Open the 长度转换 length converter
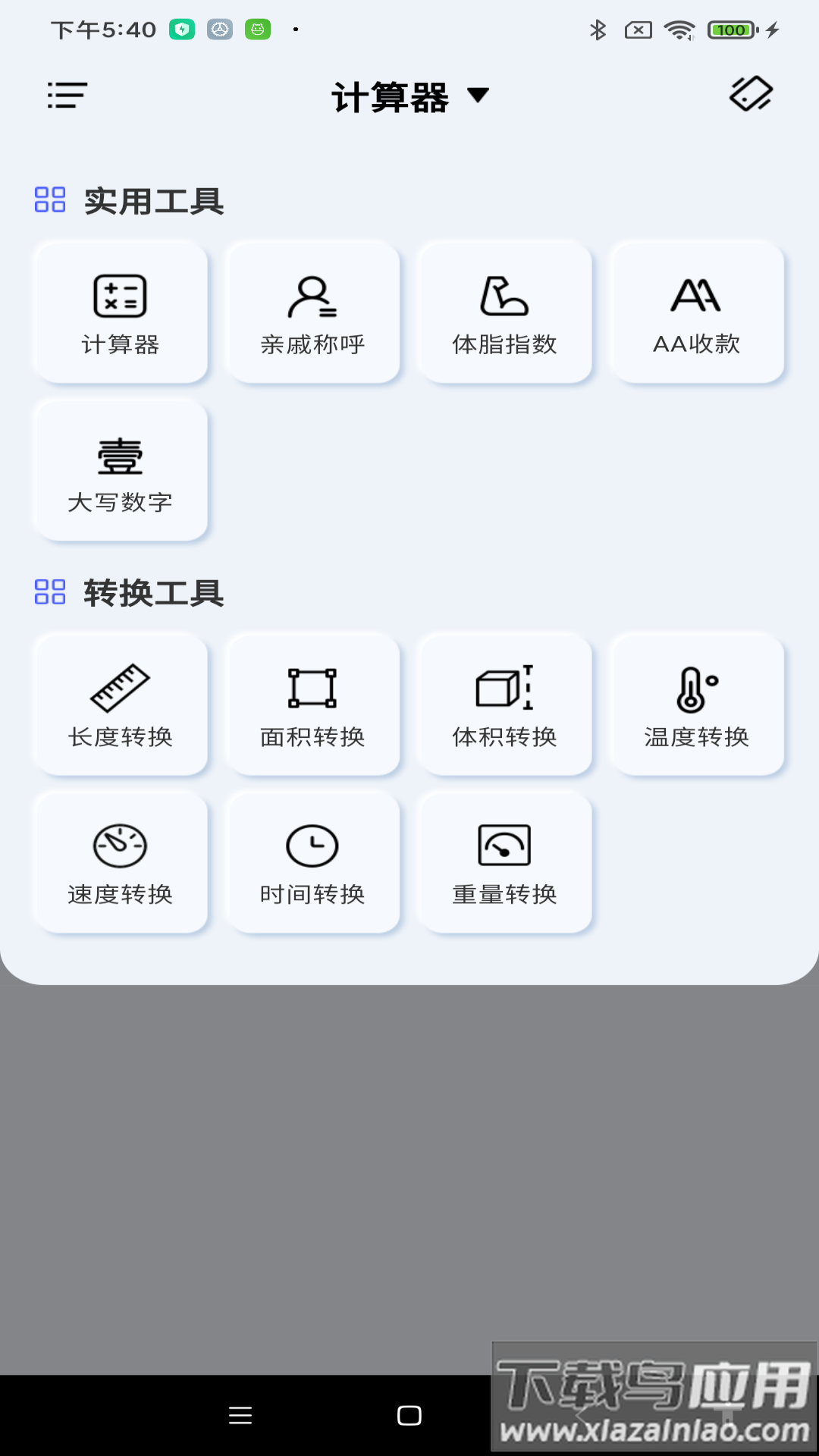The height and width of the screenshot is (1456, 819). coord(119,704)
